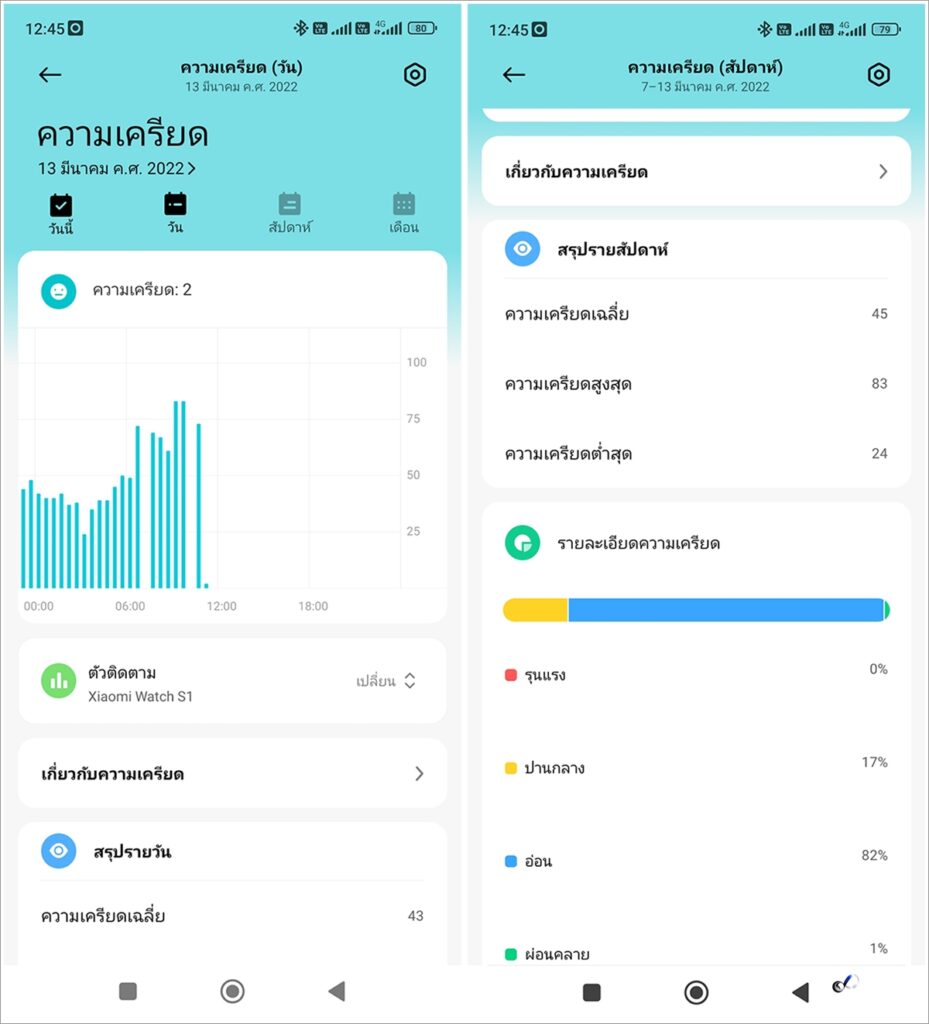Open settings icon on ความเครียด (สัปดาห์) screen
The image size is (929, 1024).
(x=878, y=75)
